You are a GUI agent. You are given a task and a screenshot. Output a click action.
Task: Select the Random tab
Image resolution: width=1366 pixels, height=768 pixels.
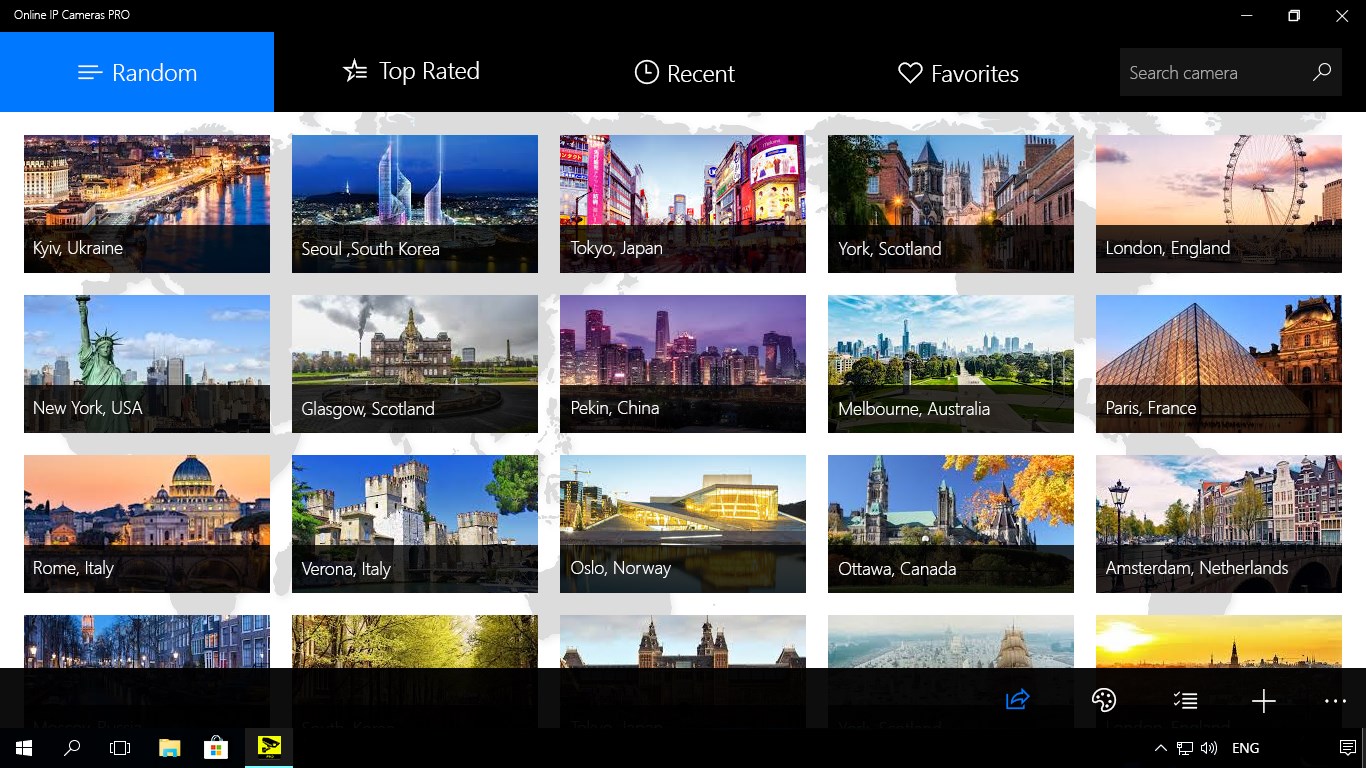tap(137, 72)
